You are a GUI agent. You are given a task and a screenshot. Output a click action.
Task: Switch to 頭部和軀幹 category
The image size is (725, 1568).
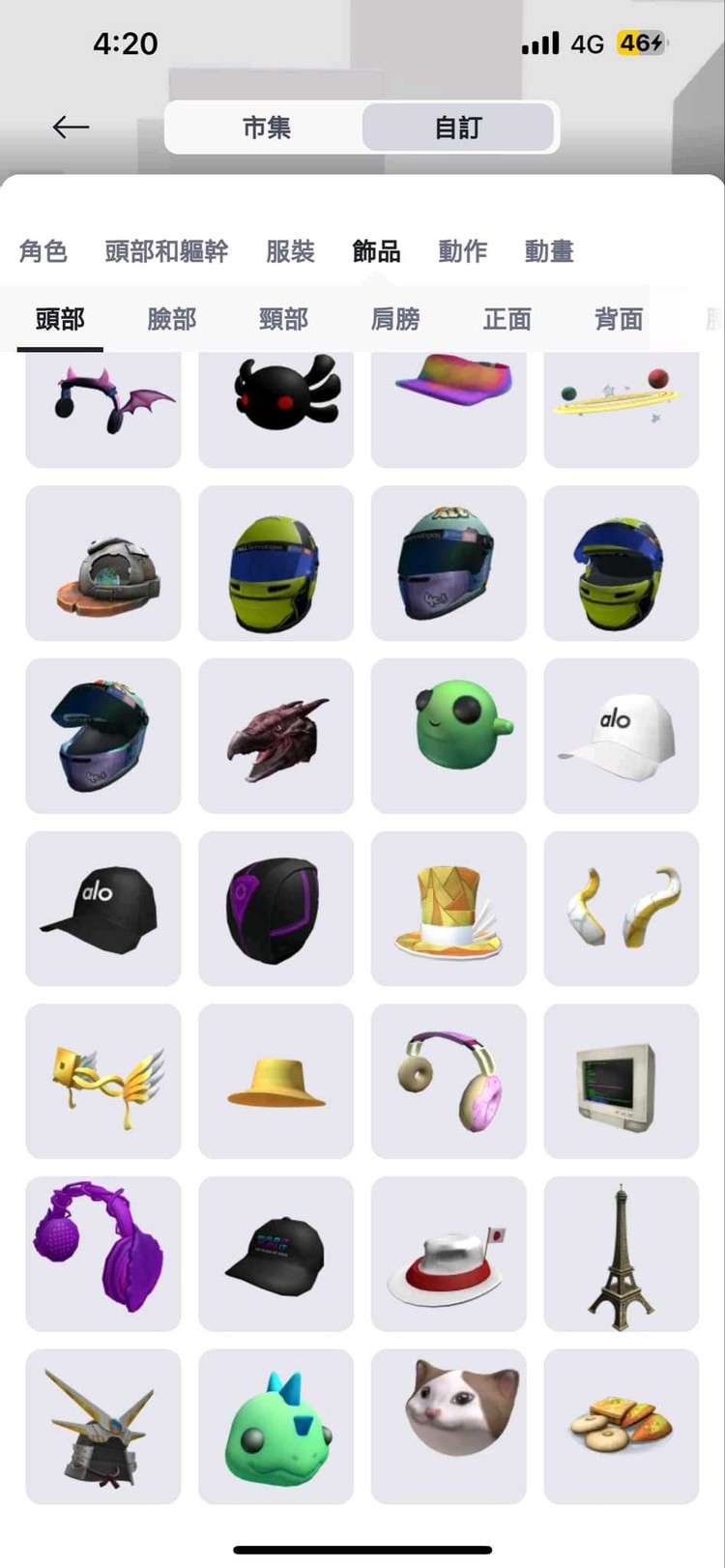(166, 251)
